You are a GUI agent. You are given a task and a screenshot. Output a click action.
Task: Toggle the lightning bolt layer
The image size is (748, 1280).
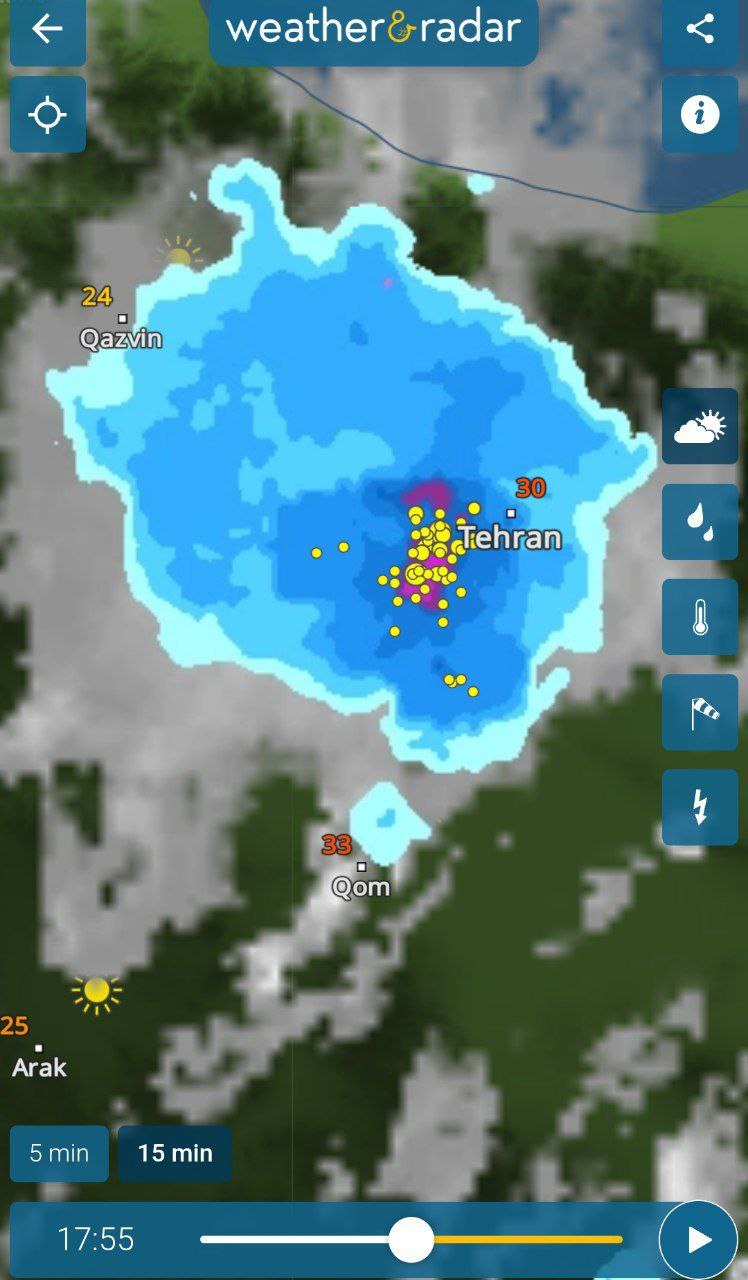pos(700,807)
